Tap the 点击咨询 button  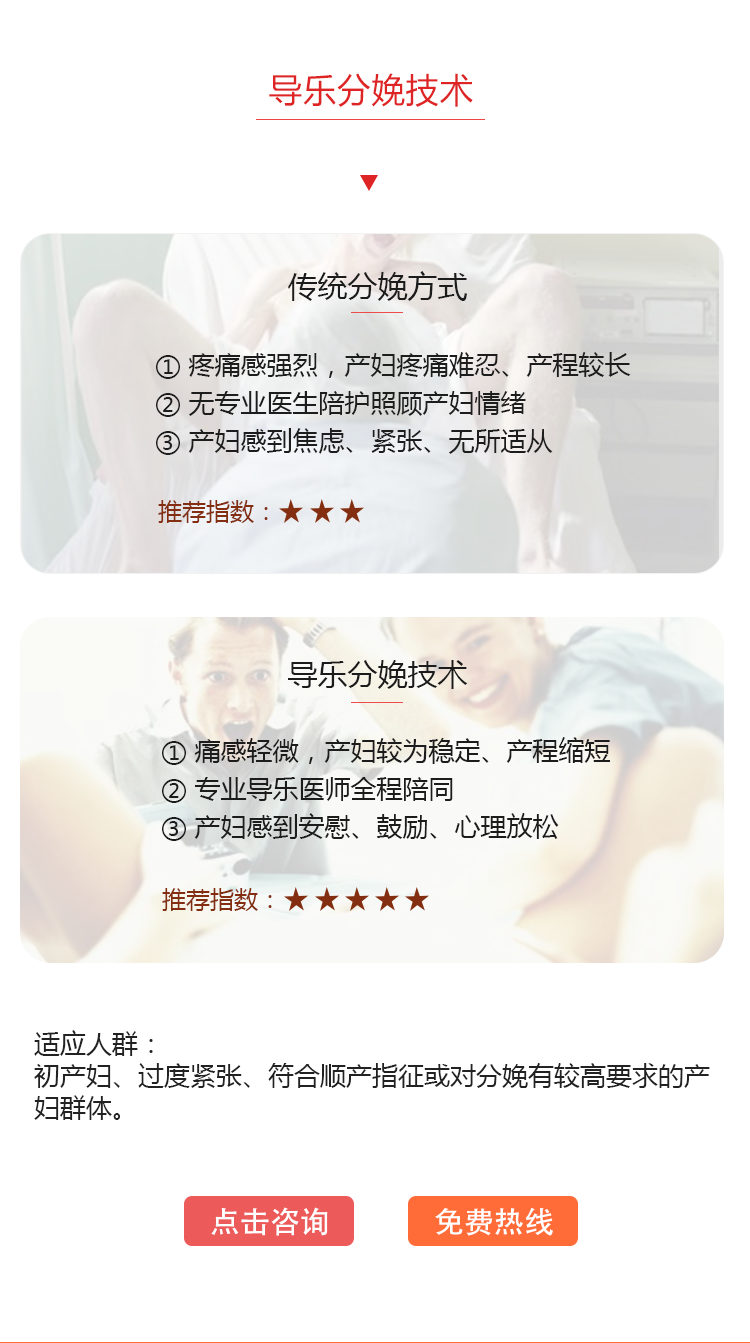(x=269, y=1221)
